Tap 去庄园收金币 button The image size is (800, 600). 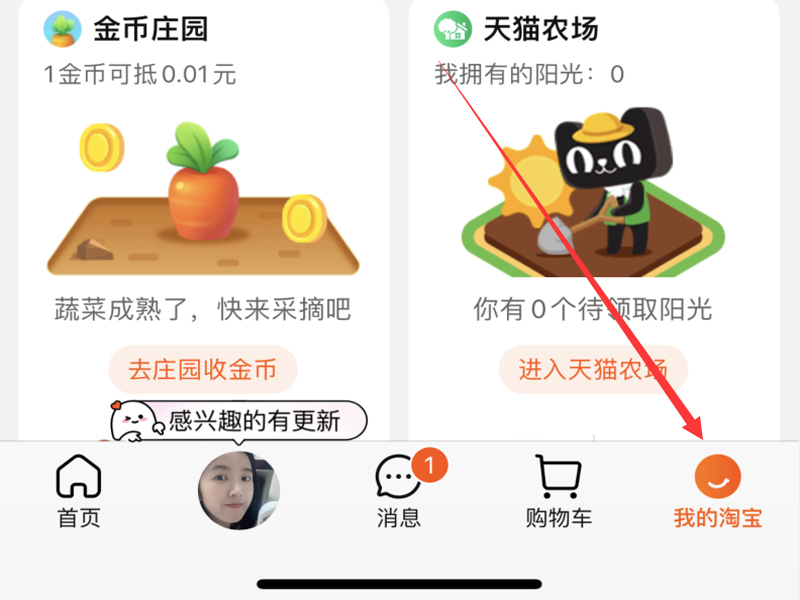point(202,369)
